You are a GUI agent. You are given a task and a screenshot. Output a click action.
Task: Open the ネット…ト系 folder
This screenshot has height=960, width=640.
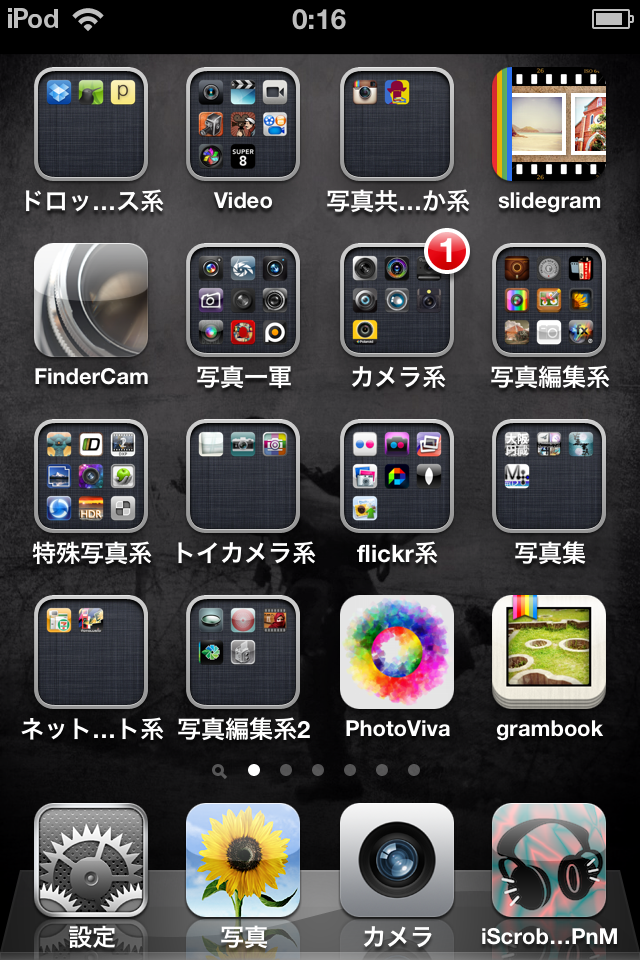coord(91,652)
